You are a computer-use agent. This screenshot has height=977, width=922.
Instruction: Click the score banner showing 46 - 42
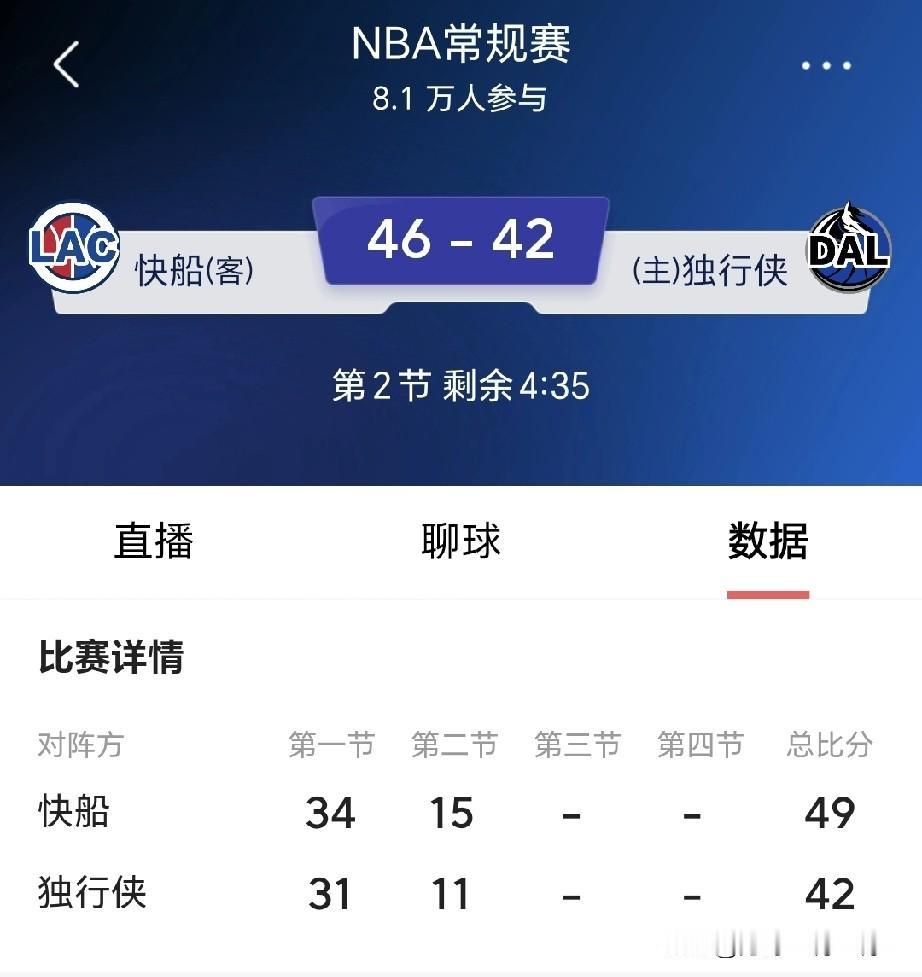coord(460,237)
